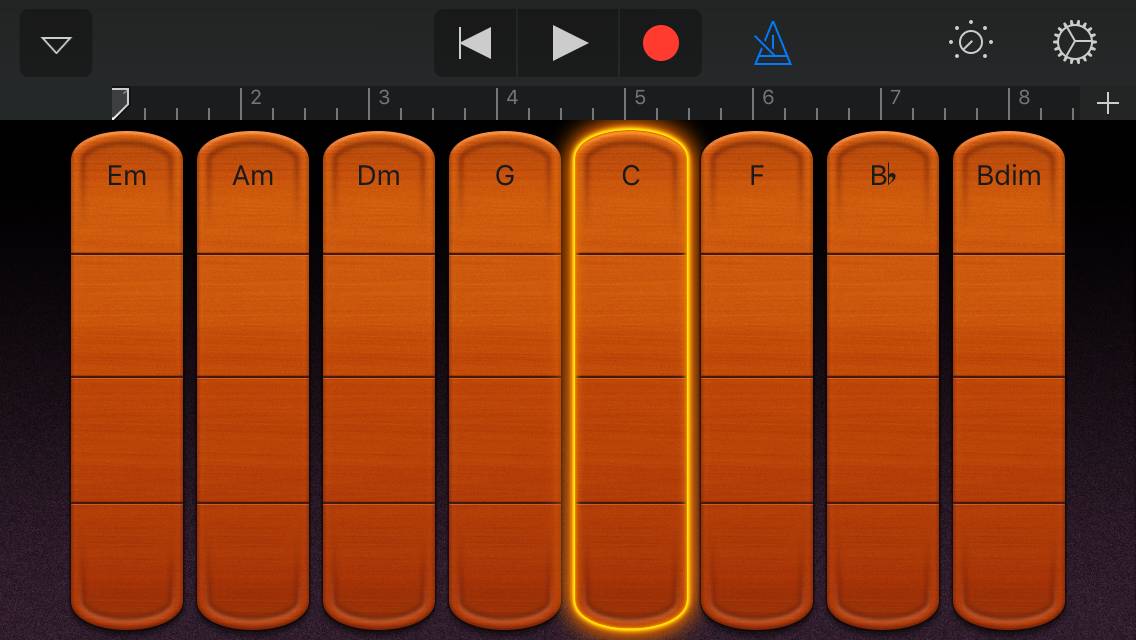The image size is (1136, 640).
Task: Open the navigation dropdown triangle
Action: coord(56,44)
